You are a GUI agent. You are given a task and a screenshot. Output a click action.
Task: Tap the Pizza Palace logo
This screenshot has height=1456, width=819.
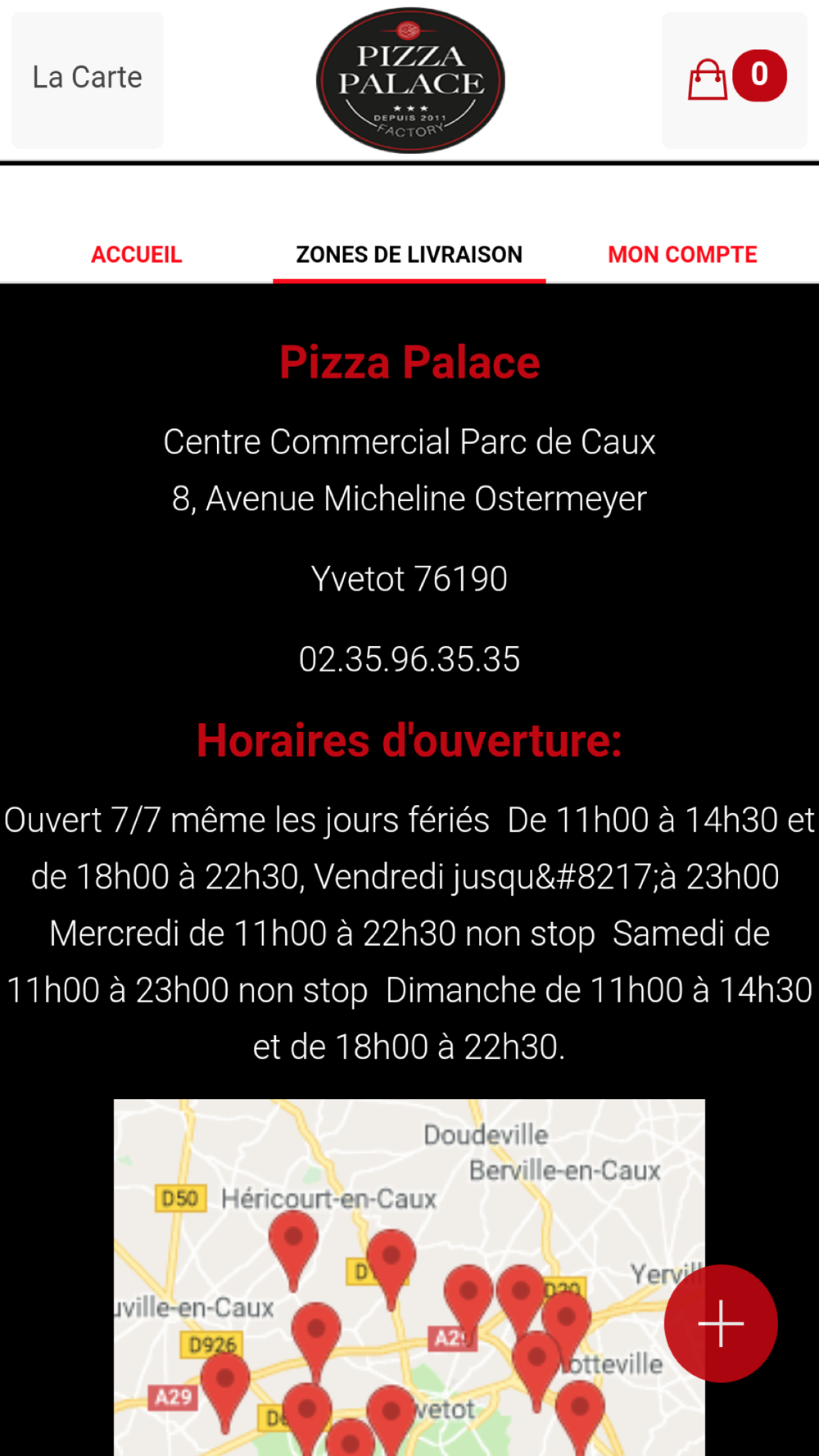pyautogui.click(x=410, y=80)
